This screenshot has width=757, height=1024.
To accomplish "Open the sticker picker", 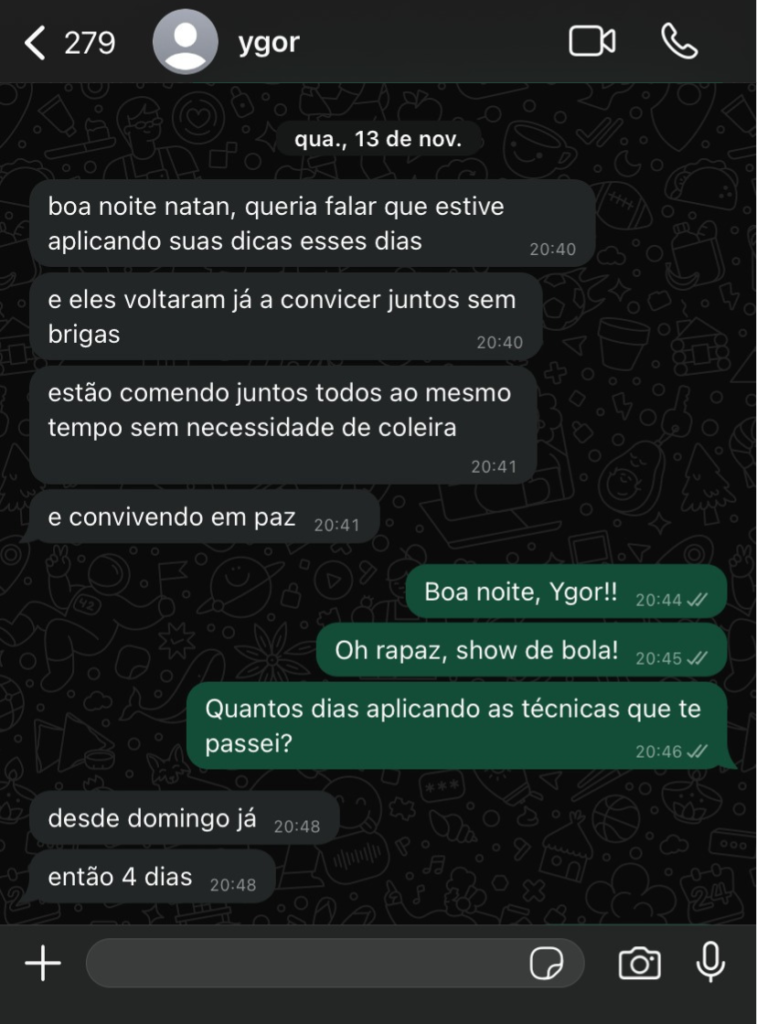I will pos(546,964).
